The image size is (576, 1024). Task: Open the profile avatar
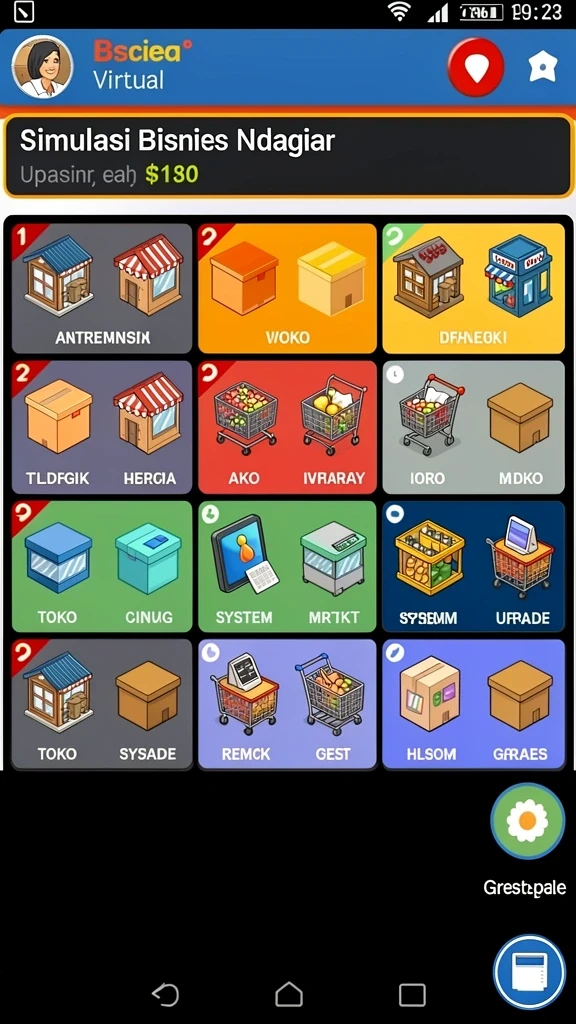pos(42,67)
